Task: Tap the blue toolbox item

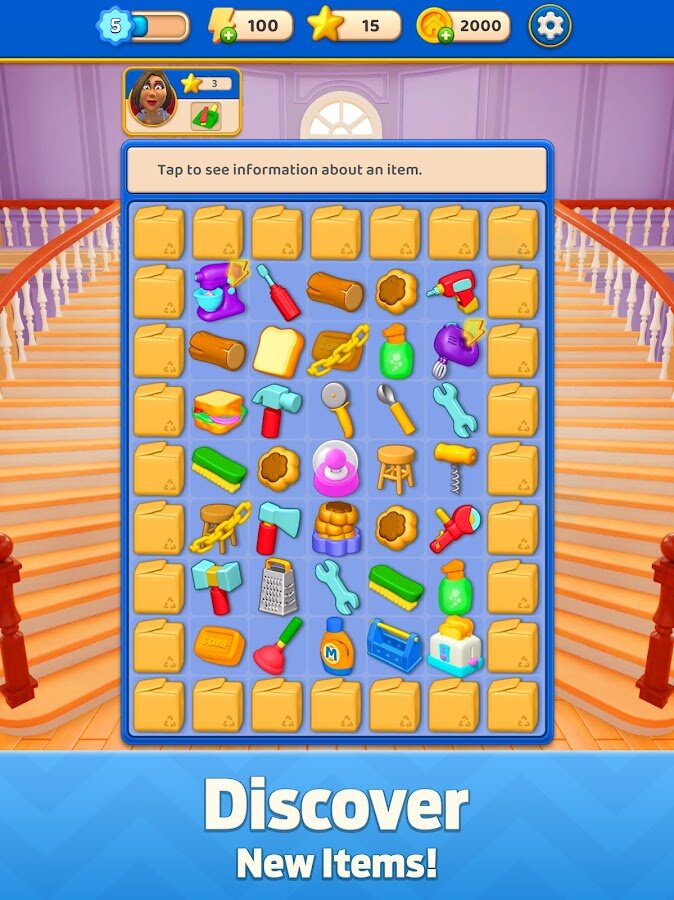Action: [x=396, y=646]
